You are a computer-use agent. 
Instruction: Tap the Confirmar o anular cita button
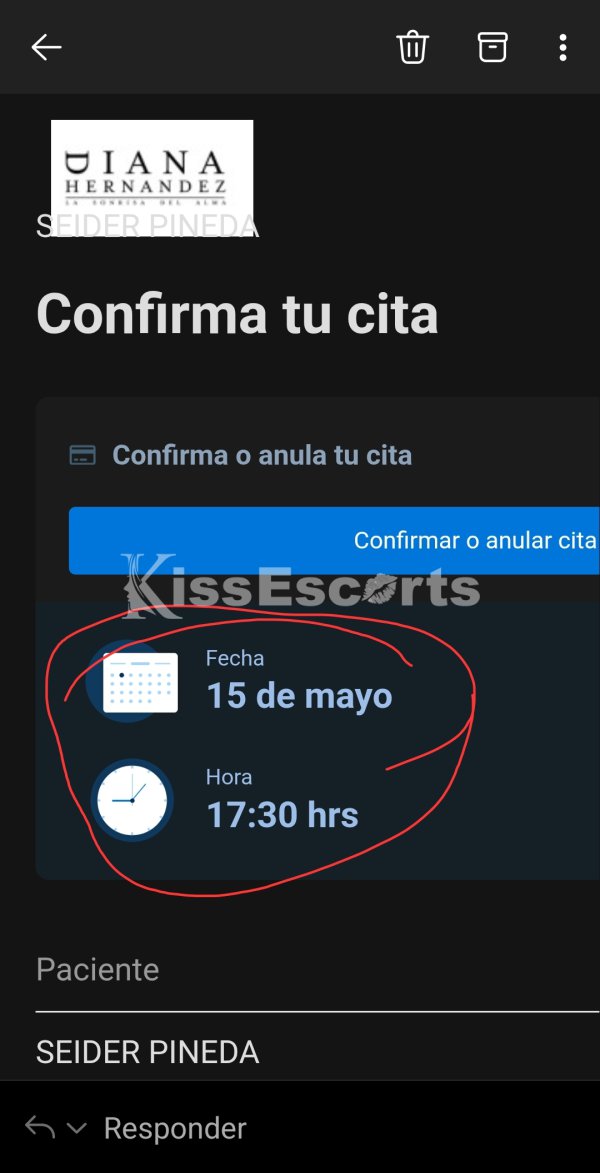tap(334, 540)
